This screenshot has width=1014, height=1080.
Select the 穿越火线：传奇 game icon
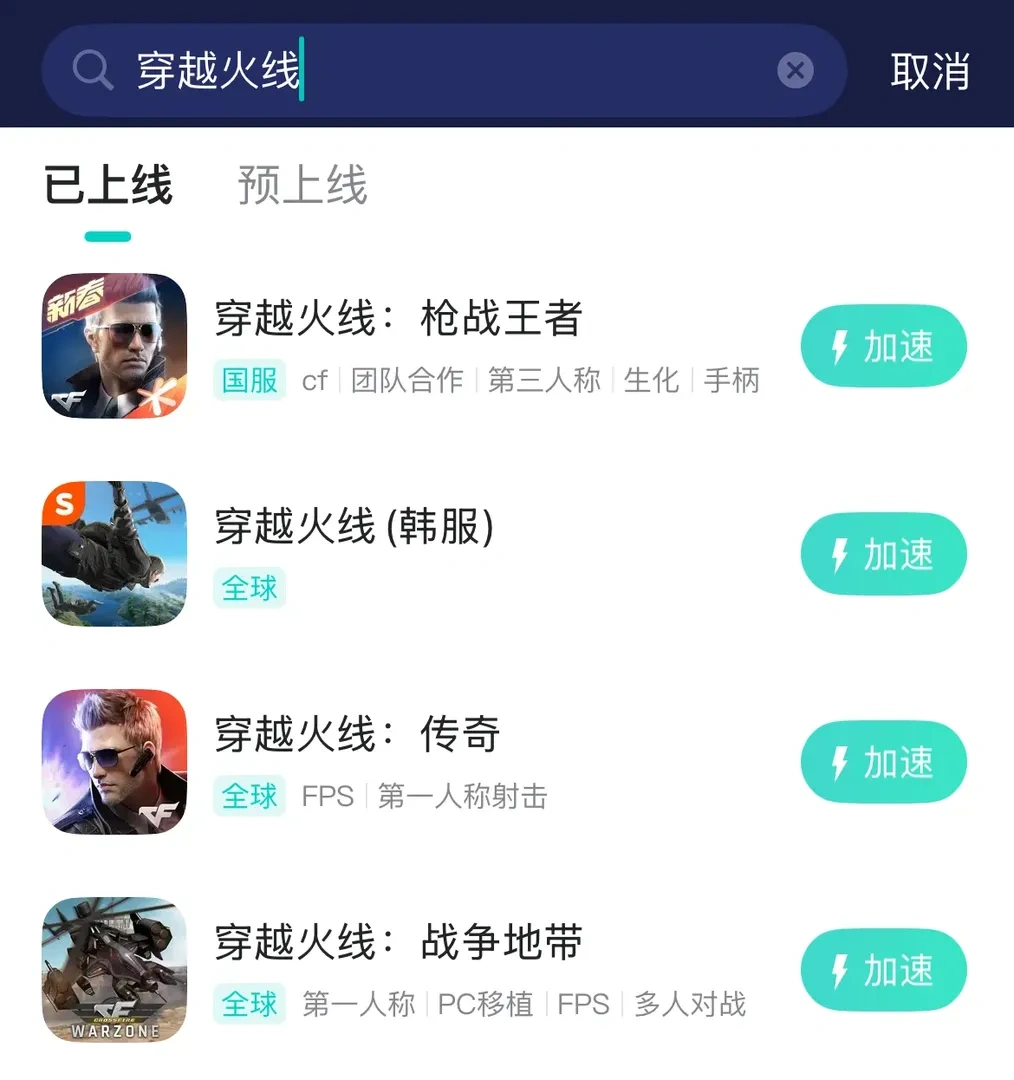(x=113, y=762)
